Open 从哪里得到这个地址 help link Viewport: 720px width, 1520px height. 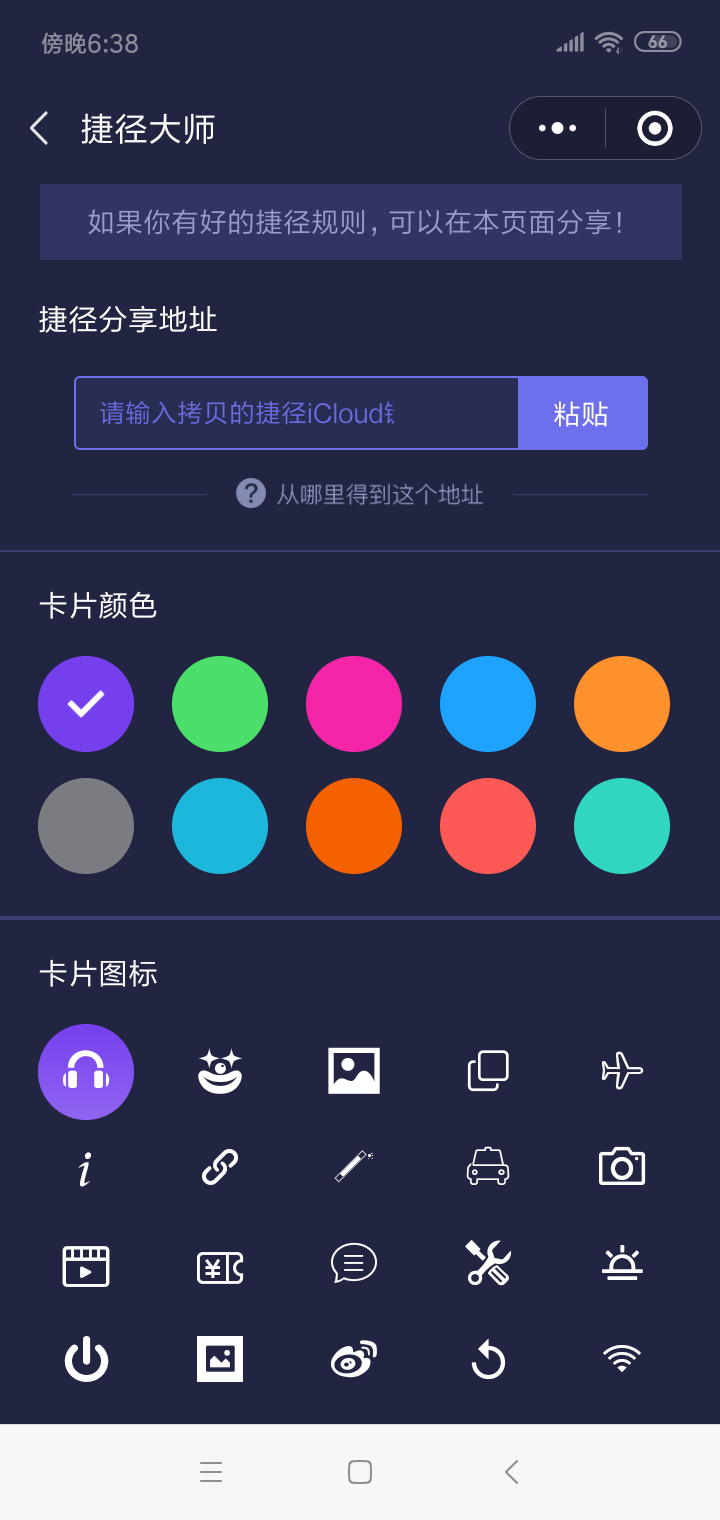tap(360, 494)
